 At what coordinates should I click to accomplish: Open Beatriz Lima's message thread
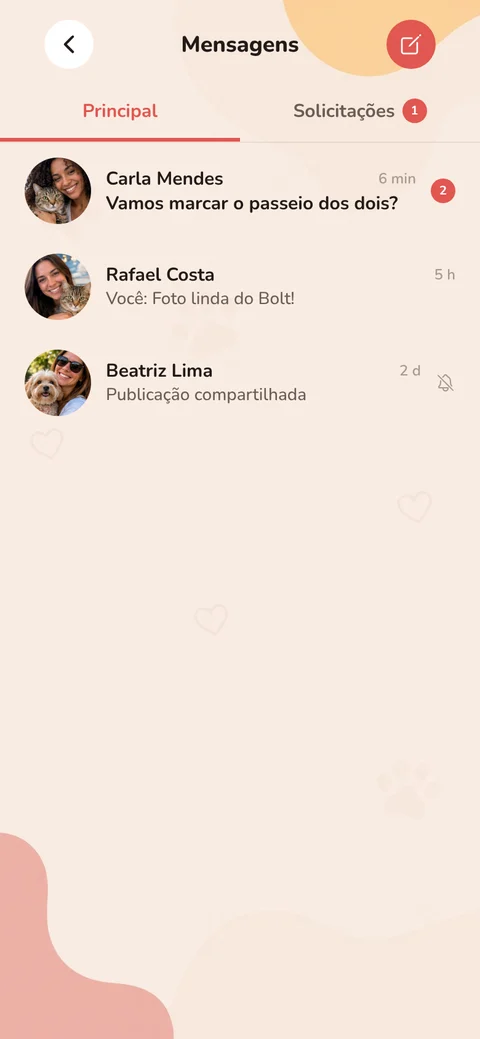(240, 382)
